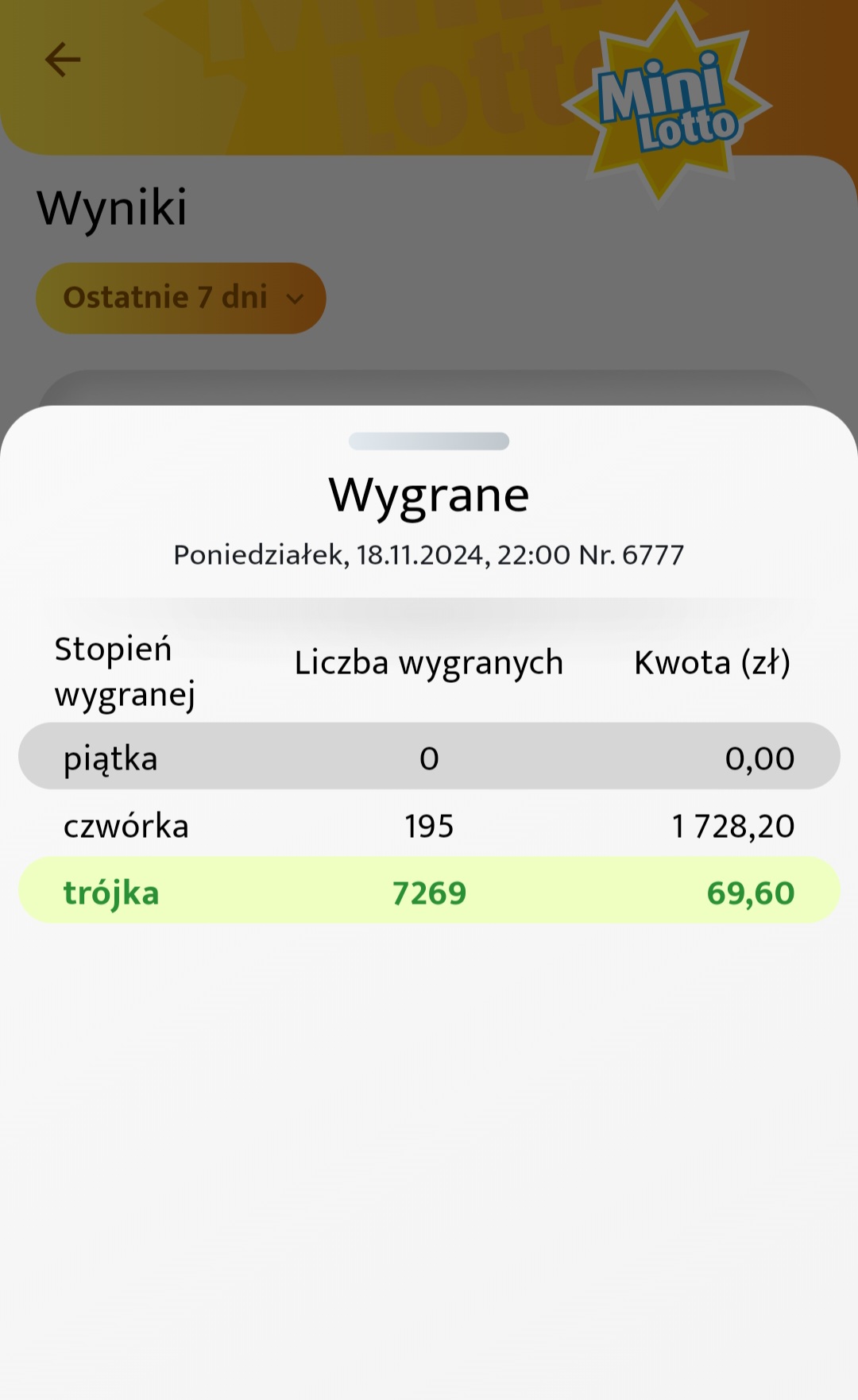Click the 1 728,20 czwórka amount
The width and height of the screenshot is (858, 1400).
734,825
